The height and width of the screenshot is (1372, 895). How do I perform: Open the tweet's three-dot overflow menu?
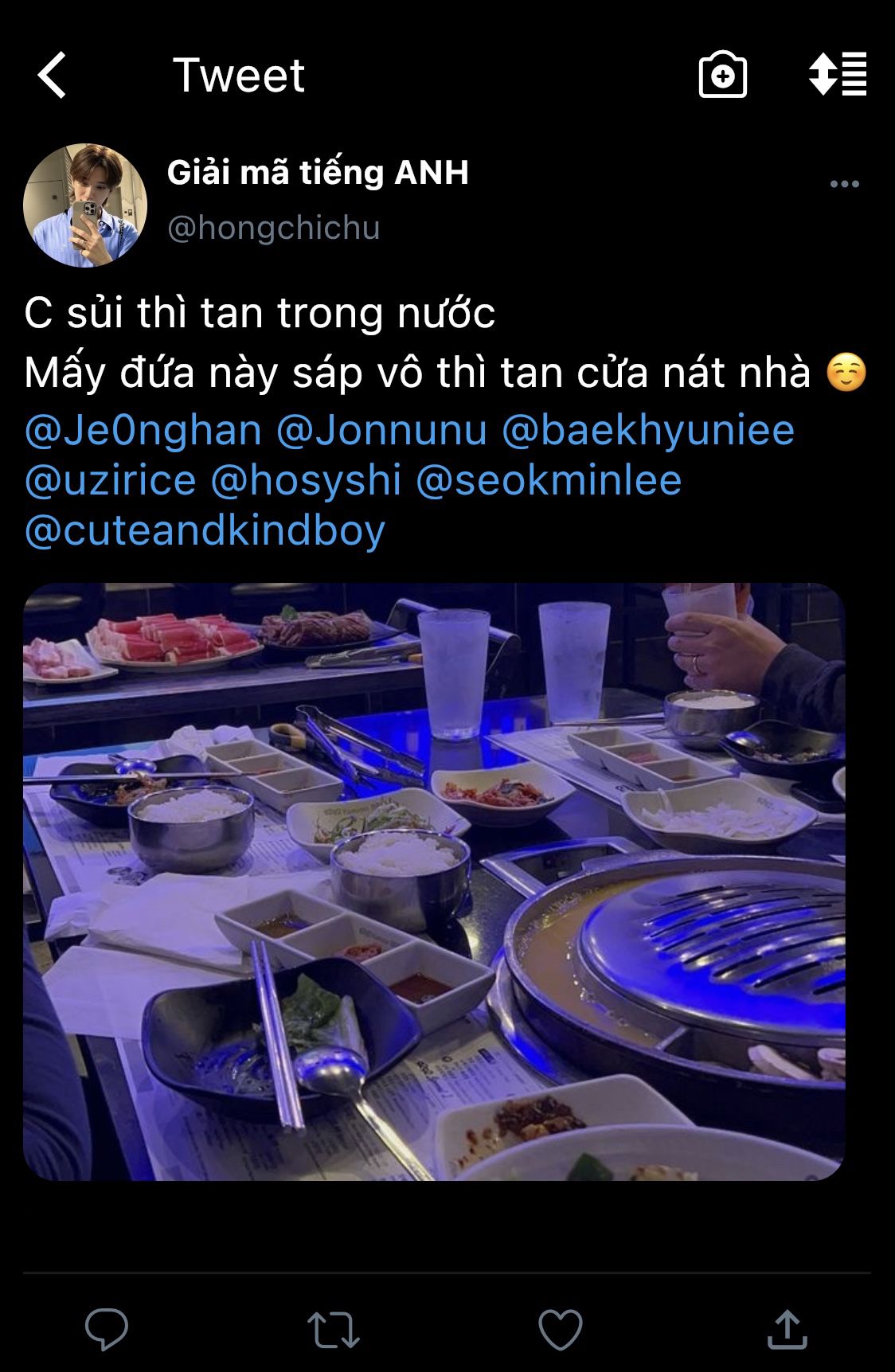pos(844,184)
